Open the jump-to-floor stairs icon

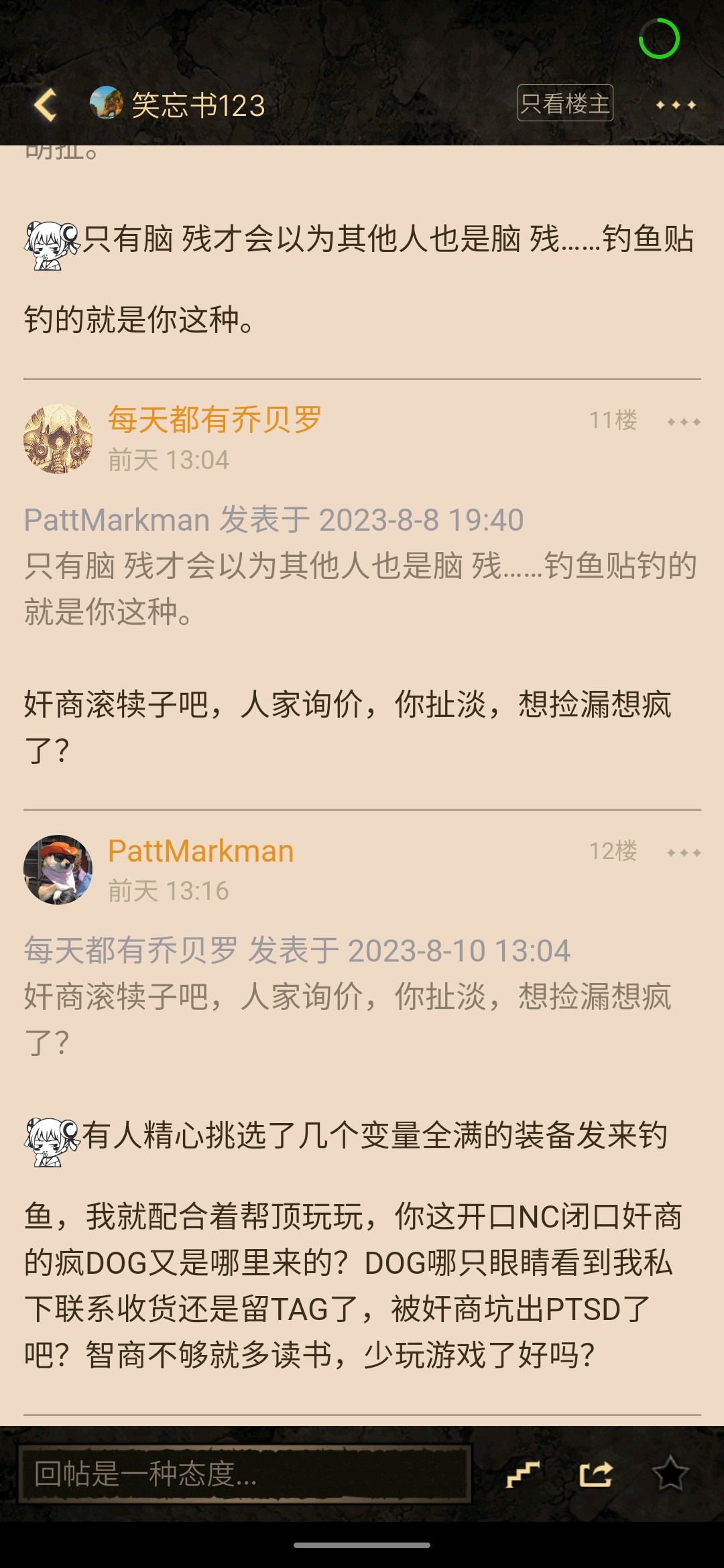pos(522,1474)
